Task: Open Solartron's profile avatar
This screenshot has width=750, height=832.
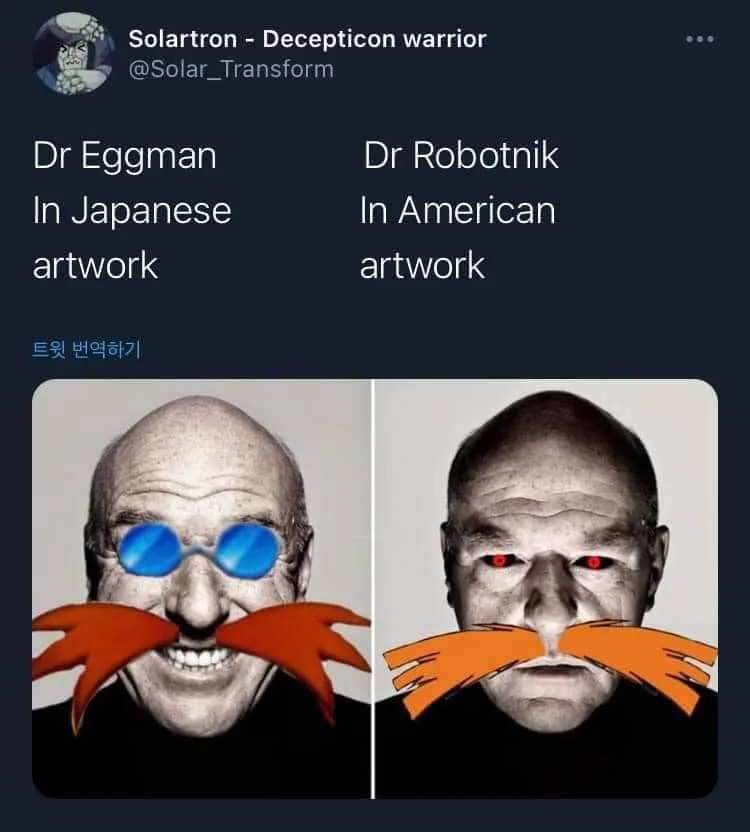Action: point(73,54)
